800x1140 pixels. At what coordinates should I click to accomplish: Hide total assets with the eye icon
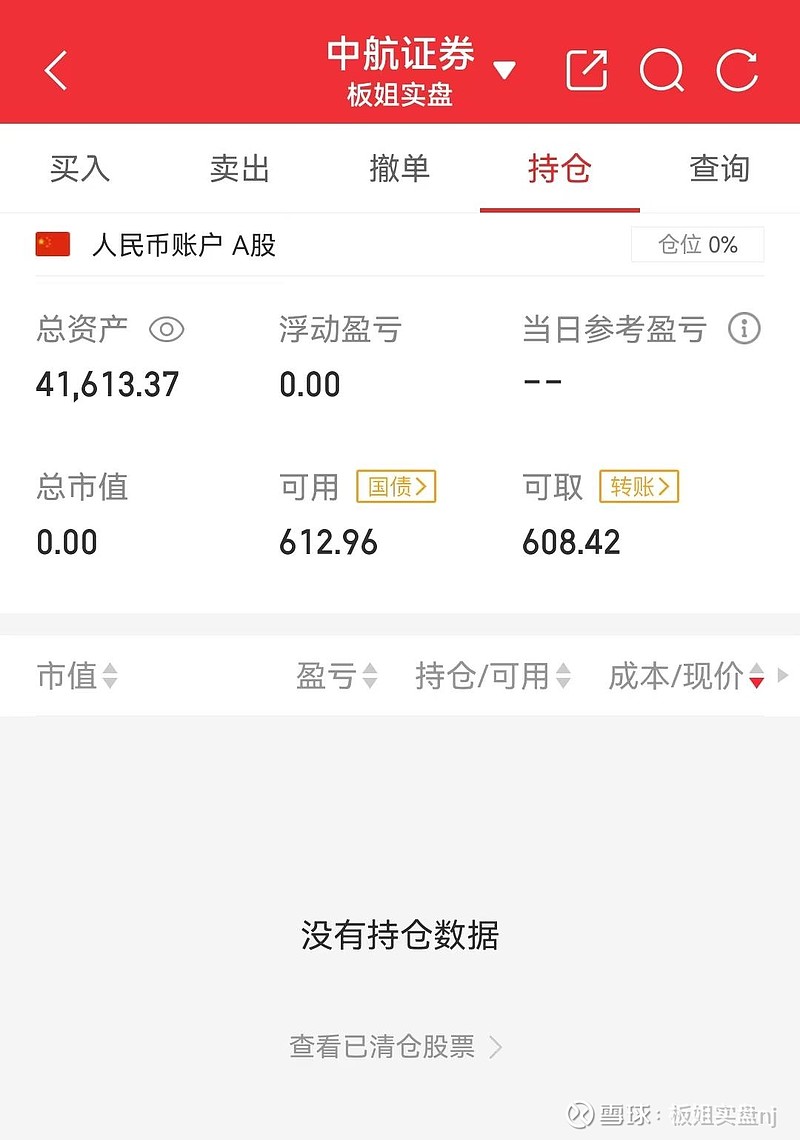(x=167, y=329)
